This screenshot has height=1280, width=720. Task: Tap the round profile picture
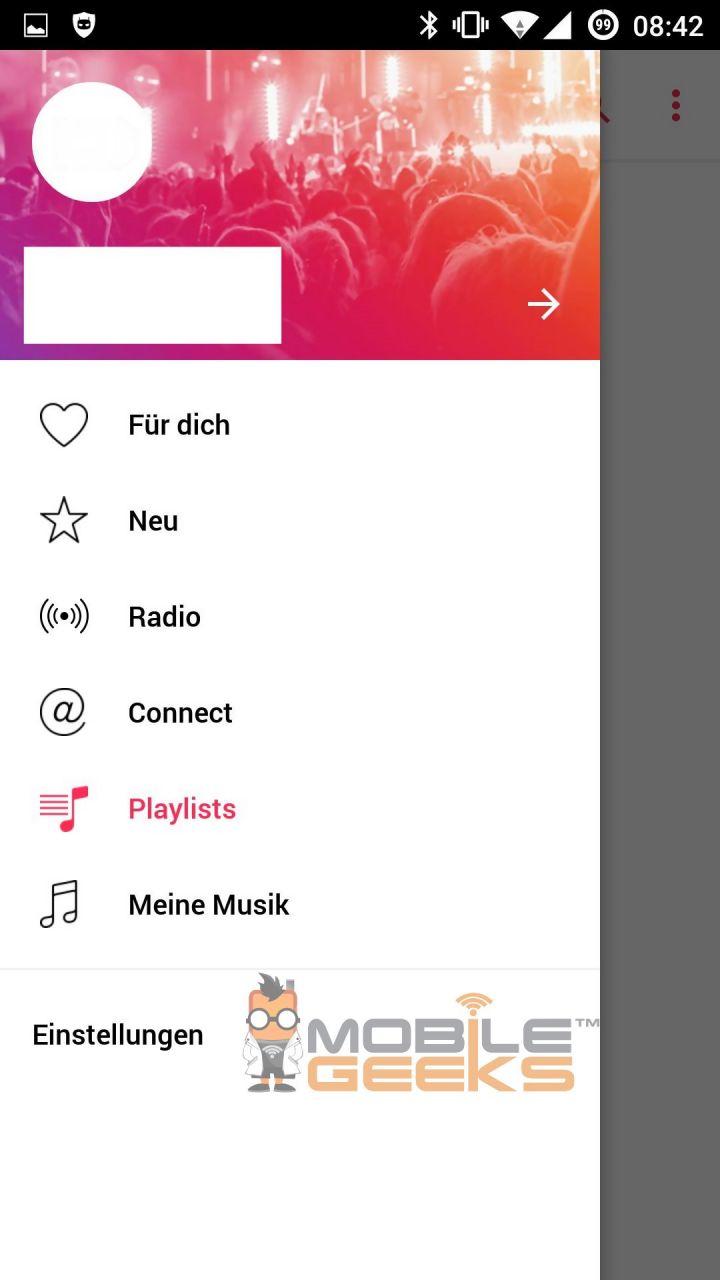click(x=92, y=142)
